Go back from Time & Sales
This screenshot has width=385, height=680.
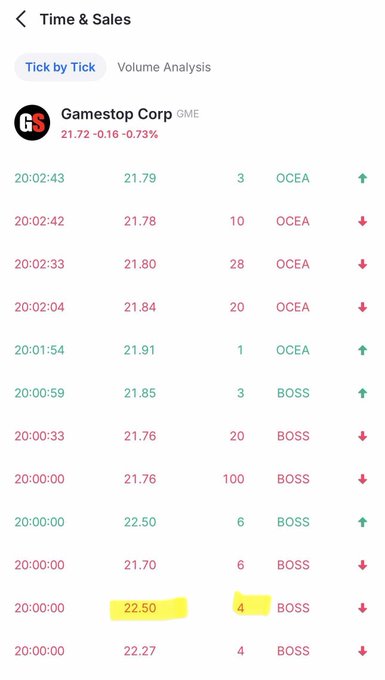[21, 20]
